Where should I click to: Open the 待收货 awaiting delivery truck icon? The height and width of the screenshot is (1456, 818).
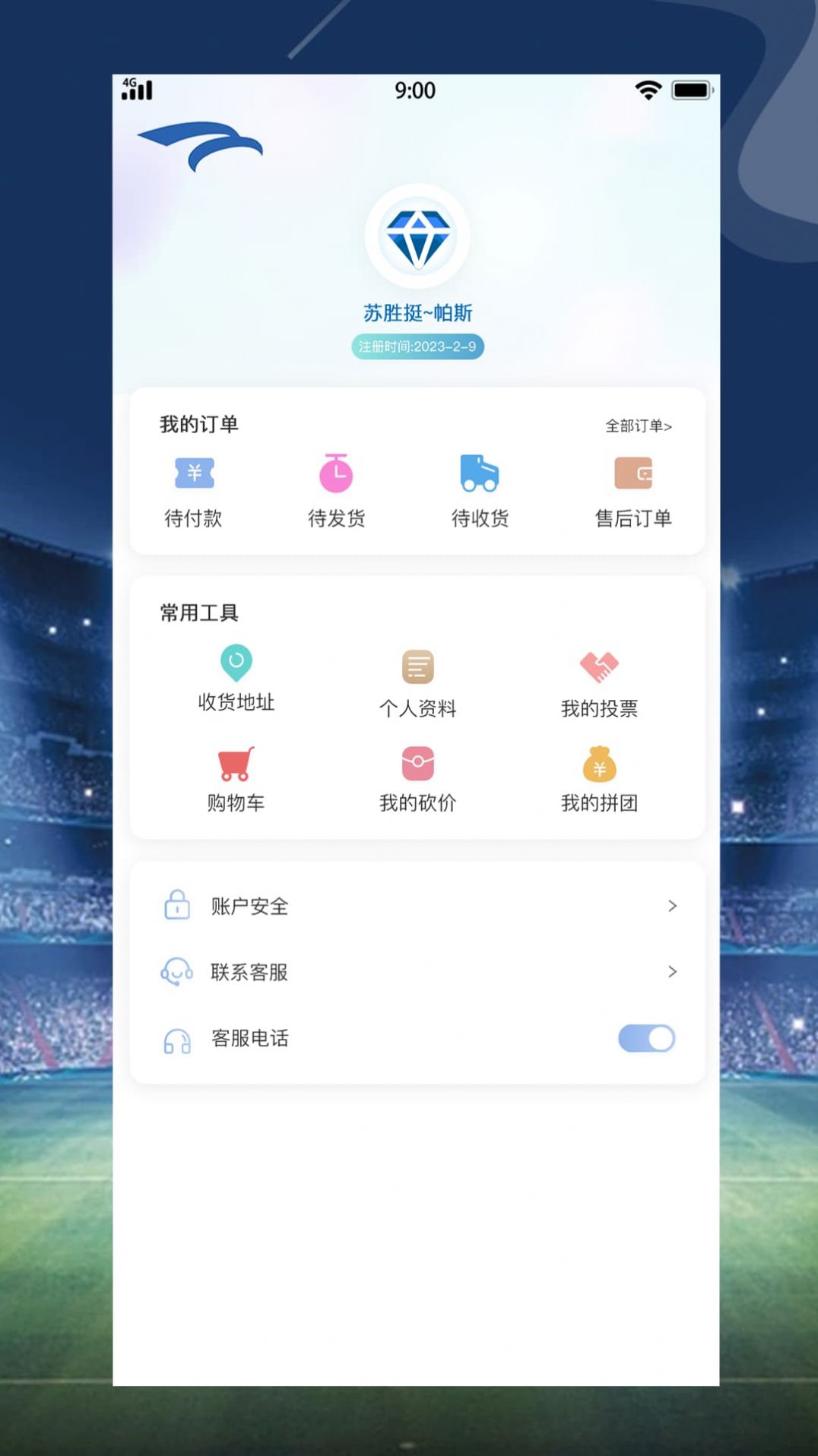point(479,473)
